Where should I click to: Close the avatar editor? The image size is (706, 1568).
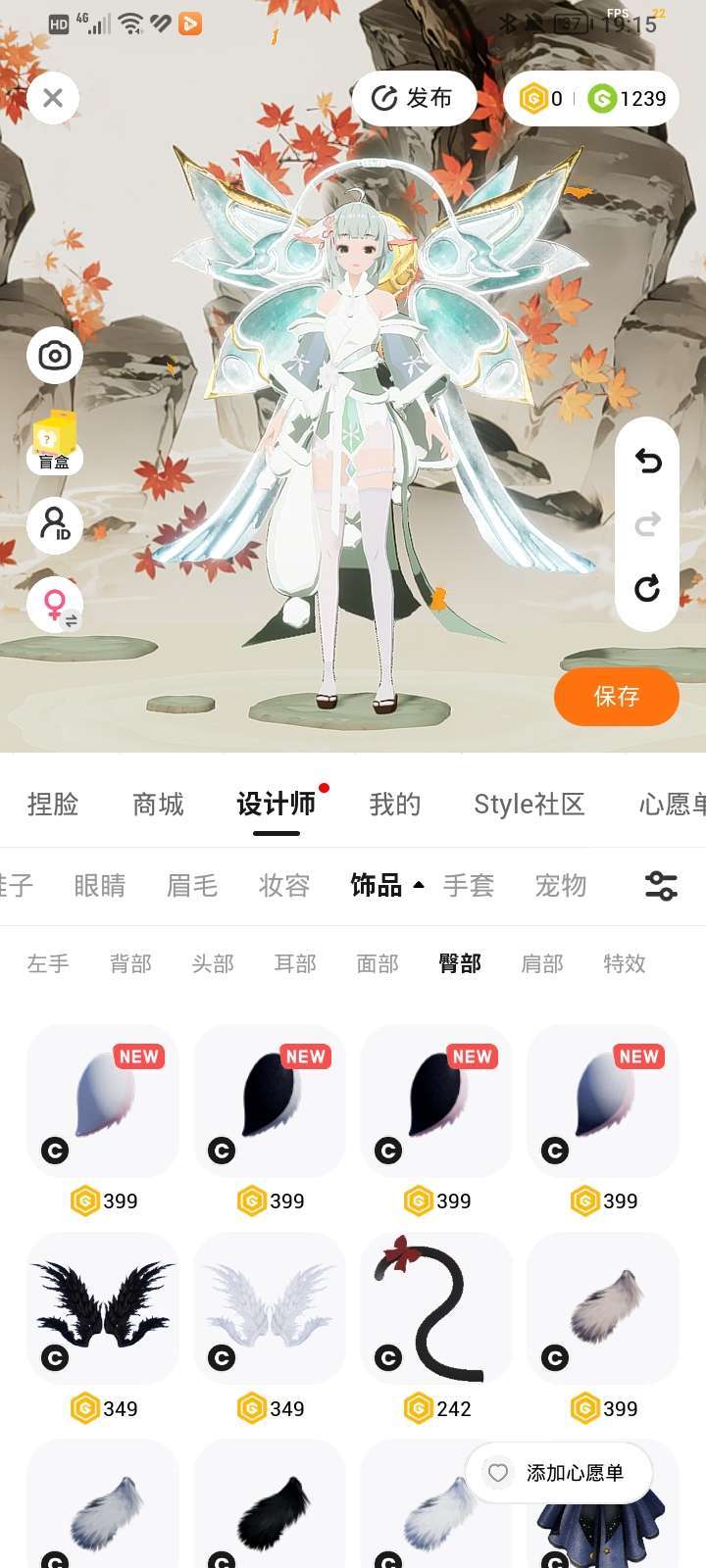53,98
